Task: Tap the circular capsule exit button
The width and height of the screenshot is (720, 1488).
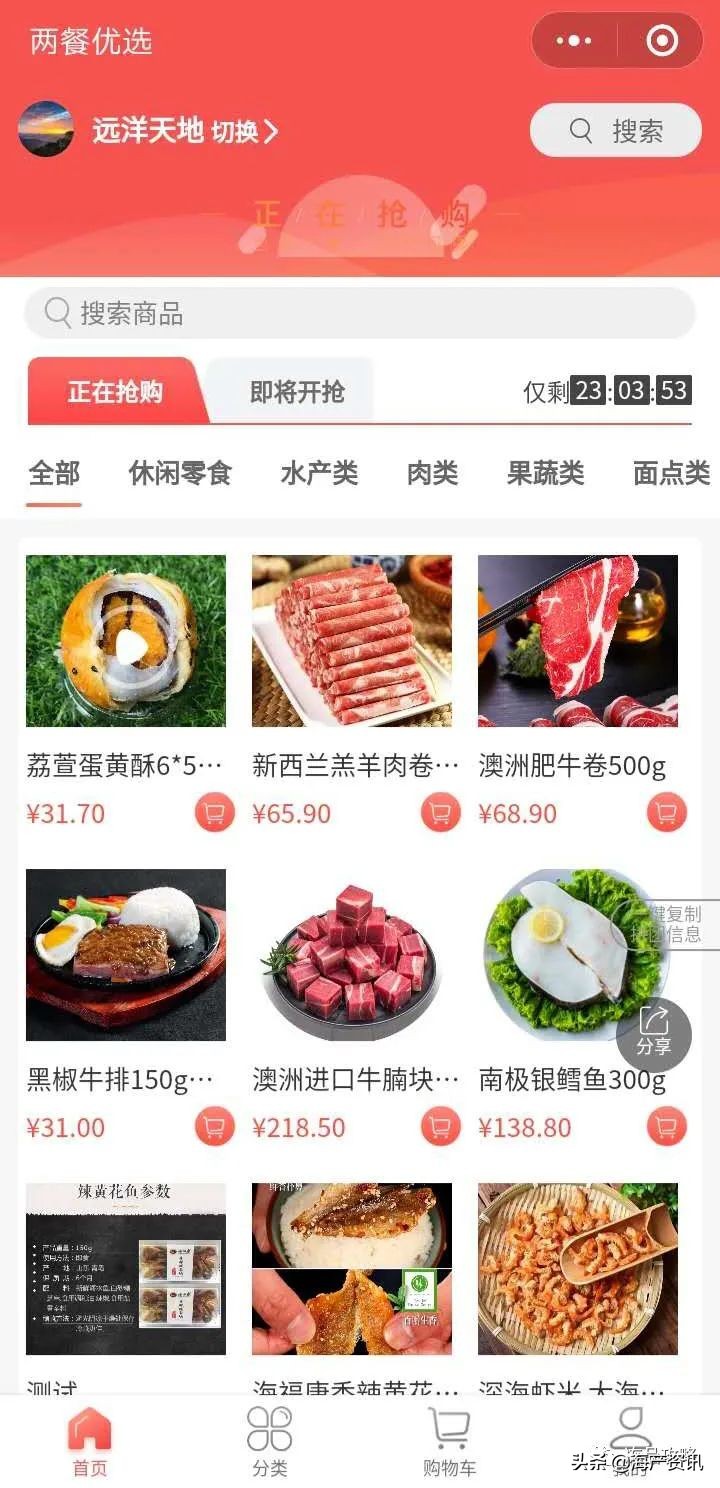Action: pyautogui.click(x=660, y=40)
